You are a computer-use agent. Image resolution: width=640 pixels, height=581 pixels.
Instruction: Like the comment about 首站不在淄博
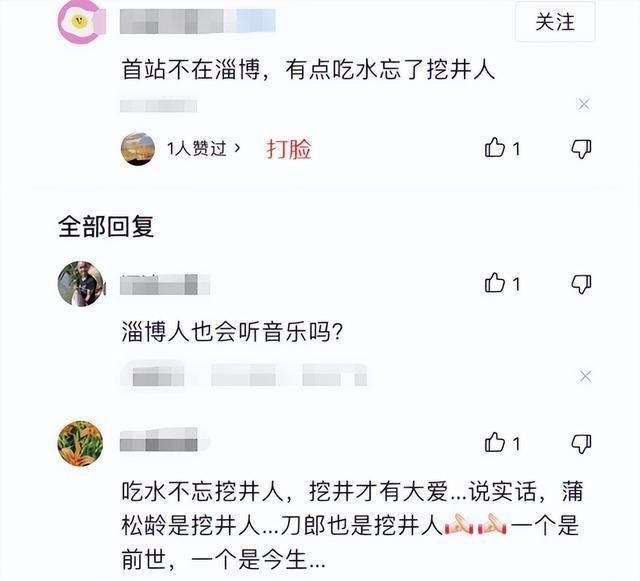point(495,148)
